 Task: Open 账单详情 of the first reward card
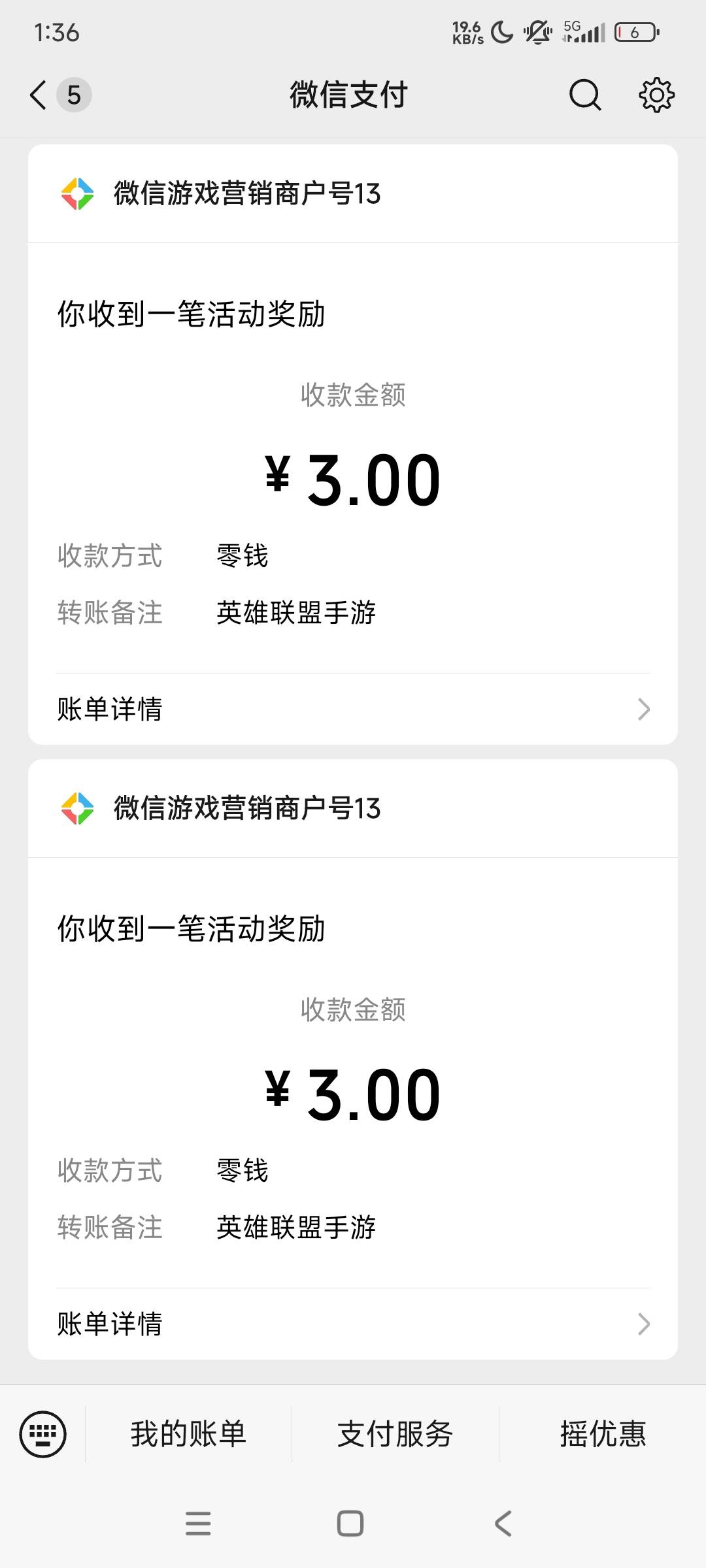pos(353,709)
